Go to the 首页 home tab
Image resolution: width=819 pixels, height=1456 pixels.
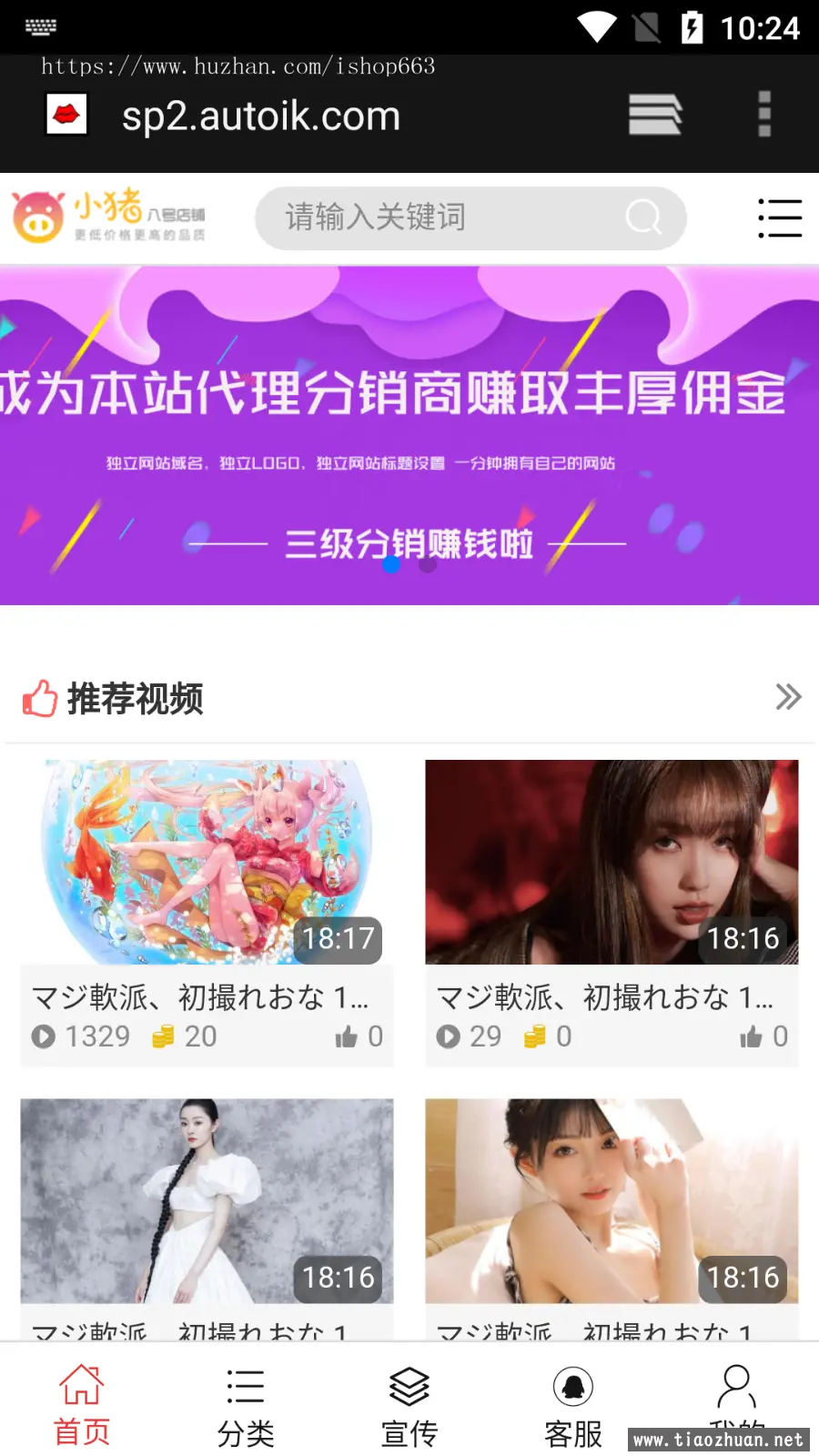point(82,1406)
